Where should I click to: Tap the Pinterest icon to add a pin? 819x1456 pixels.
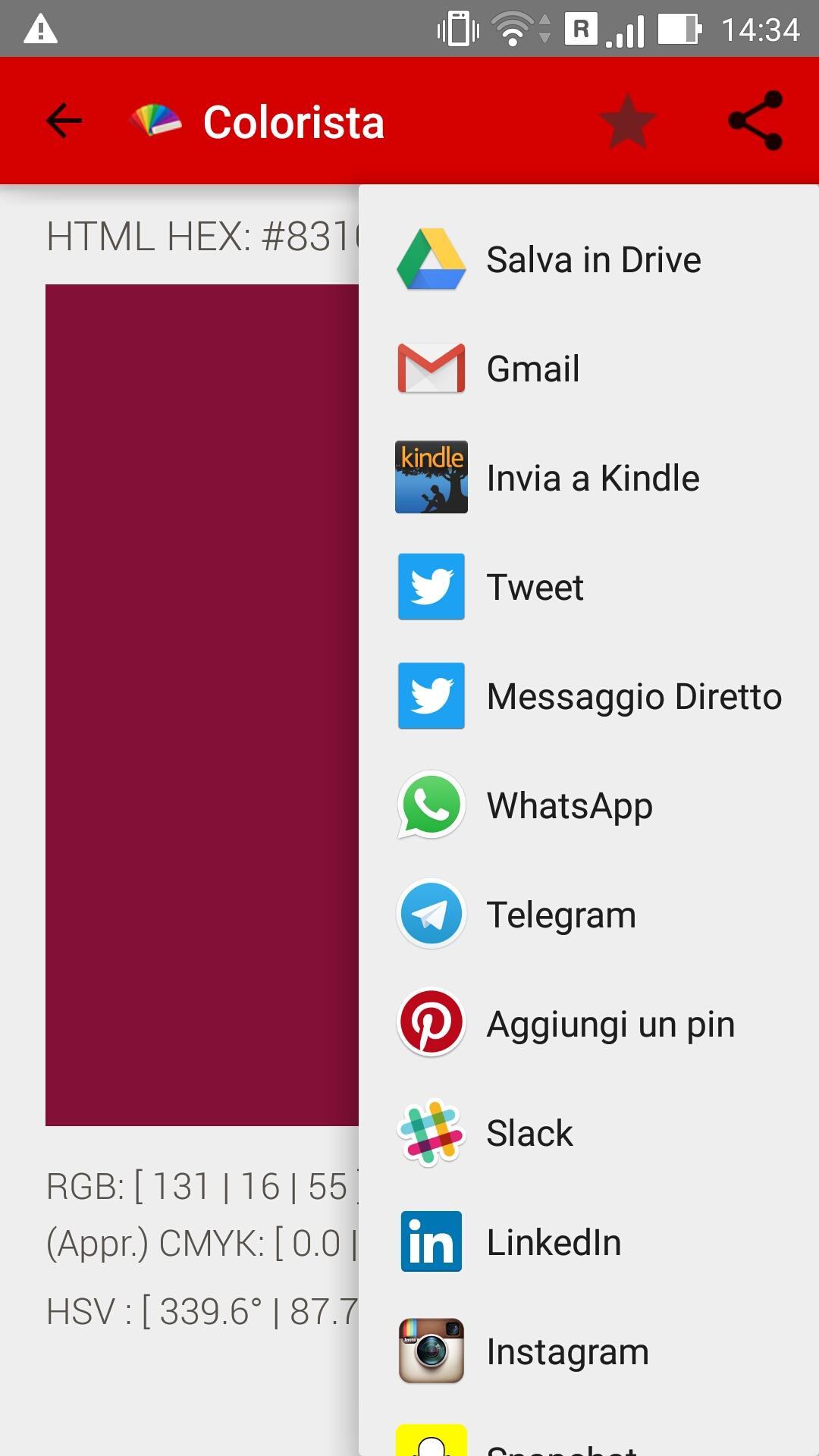click(430, 1022)
